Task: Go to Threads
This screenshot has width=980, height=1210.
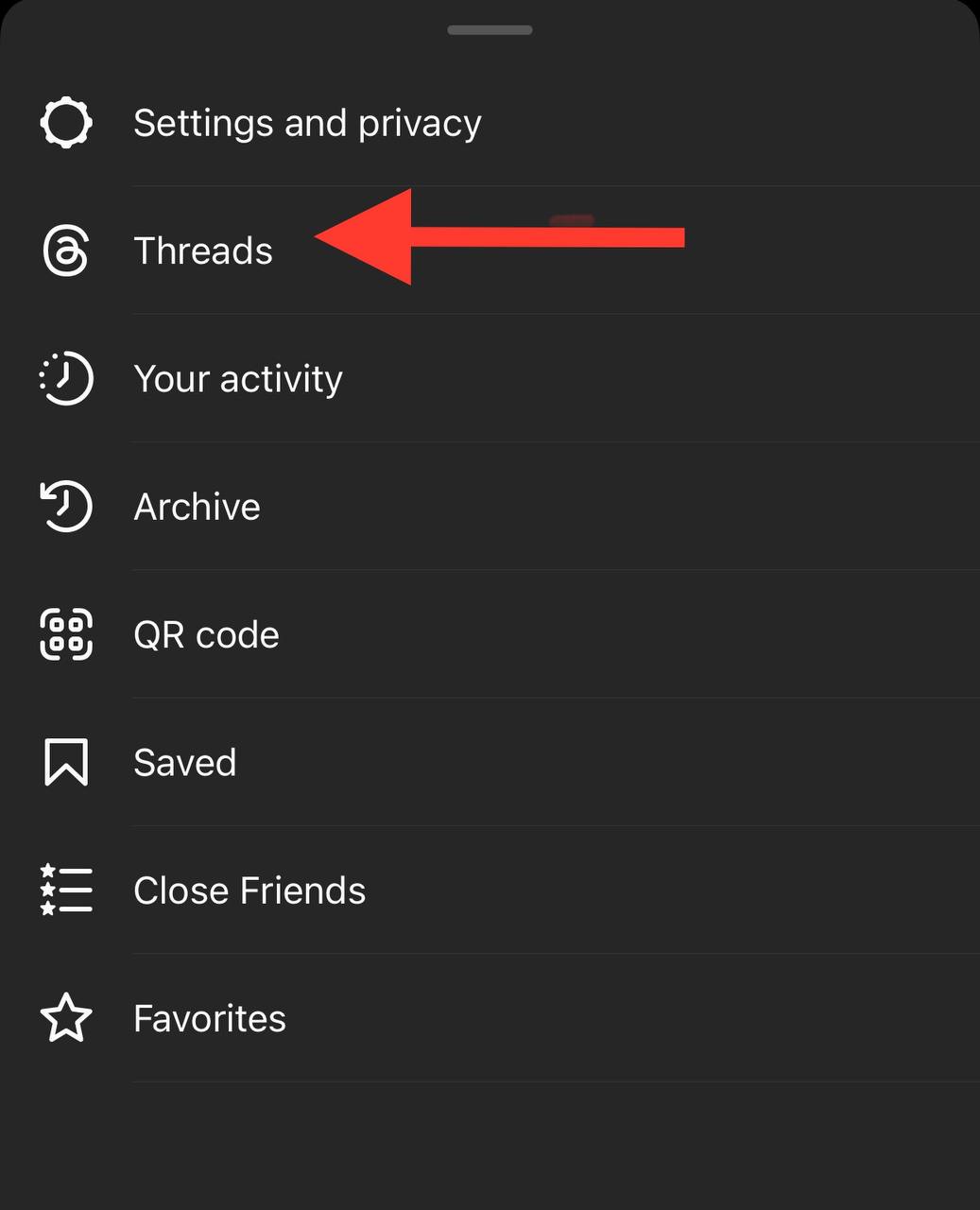Action: pyautogui.click(x=203, y=251)
